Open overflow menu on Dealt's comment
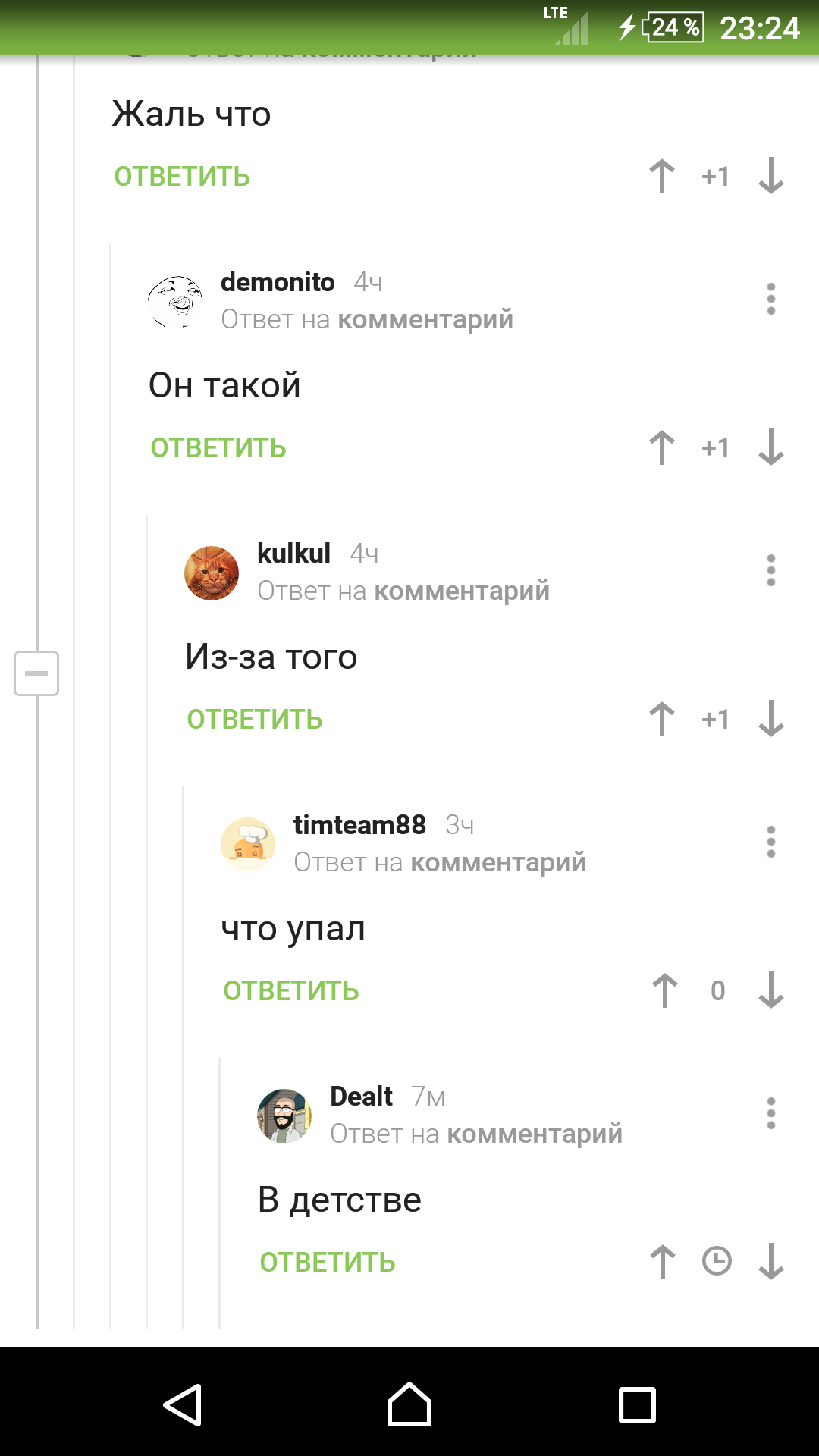819x1456 pixels. (771, 1113)
